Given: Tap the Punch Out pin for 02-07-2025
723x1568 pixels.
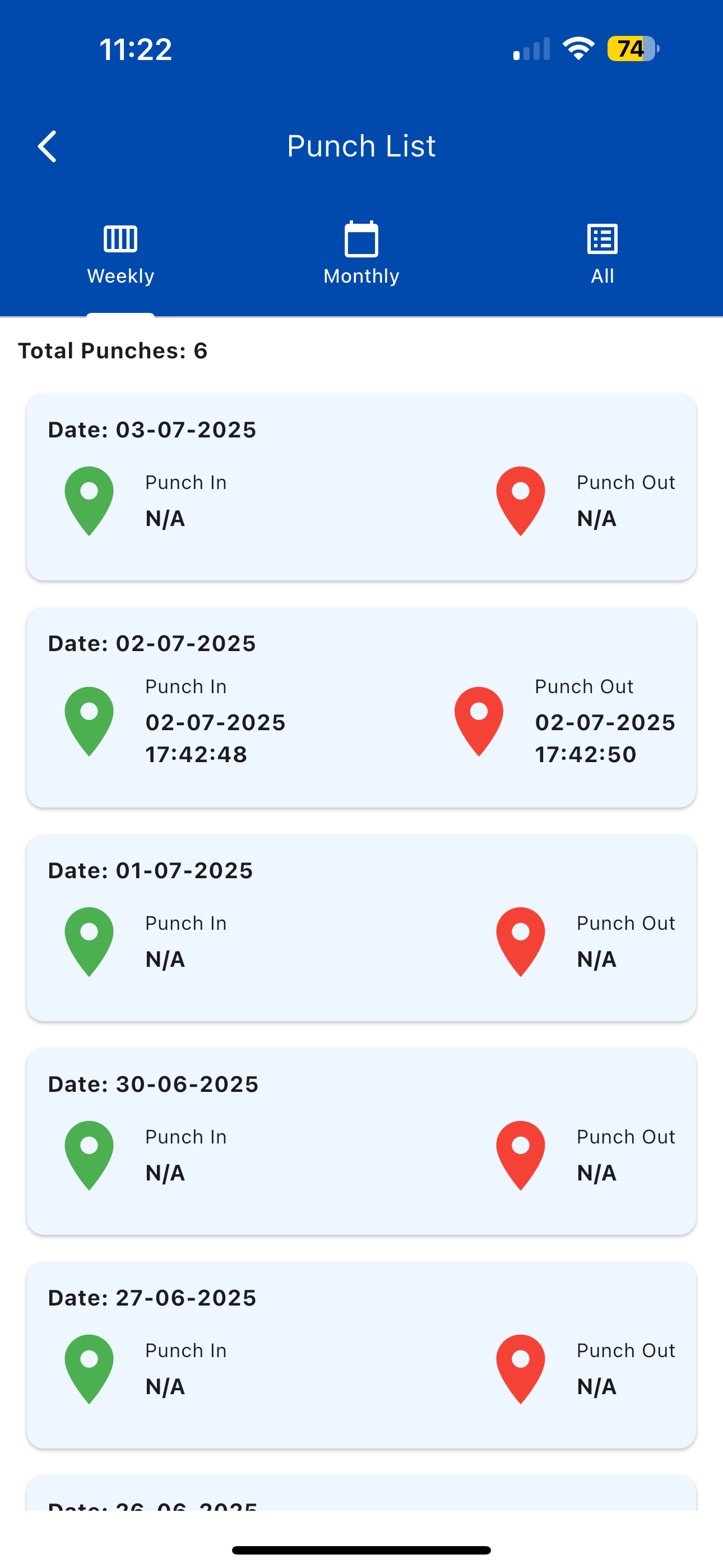Looking at the screenshot, I should coord(479,721).
